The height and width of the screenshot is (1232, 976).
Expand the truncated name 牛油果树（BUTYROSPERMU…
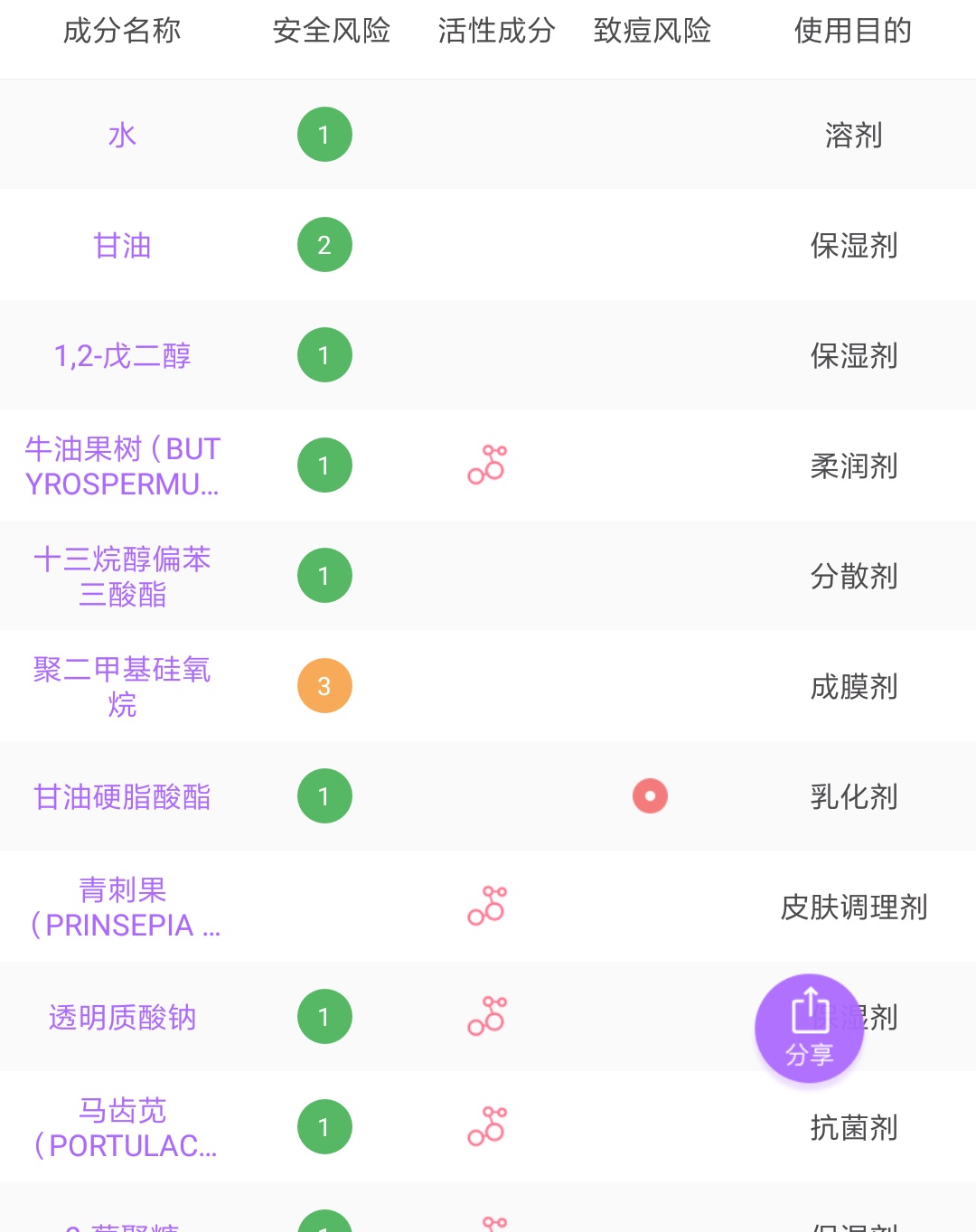coord(122,466)
